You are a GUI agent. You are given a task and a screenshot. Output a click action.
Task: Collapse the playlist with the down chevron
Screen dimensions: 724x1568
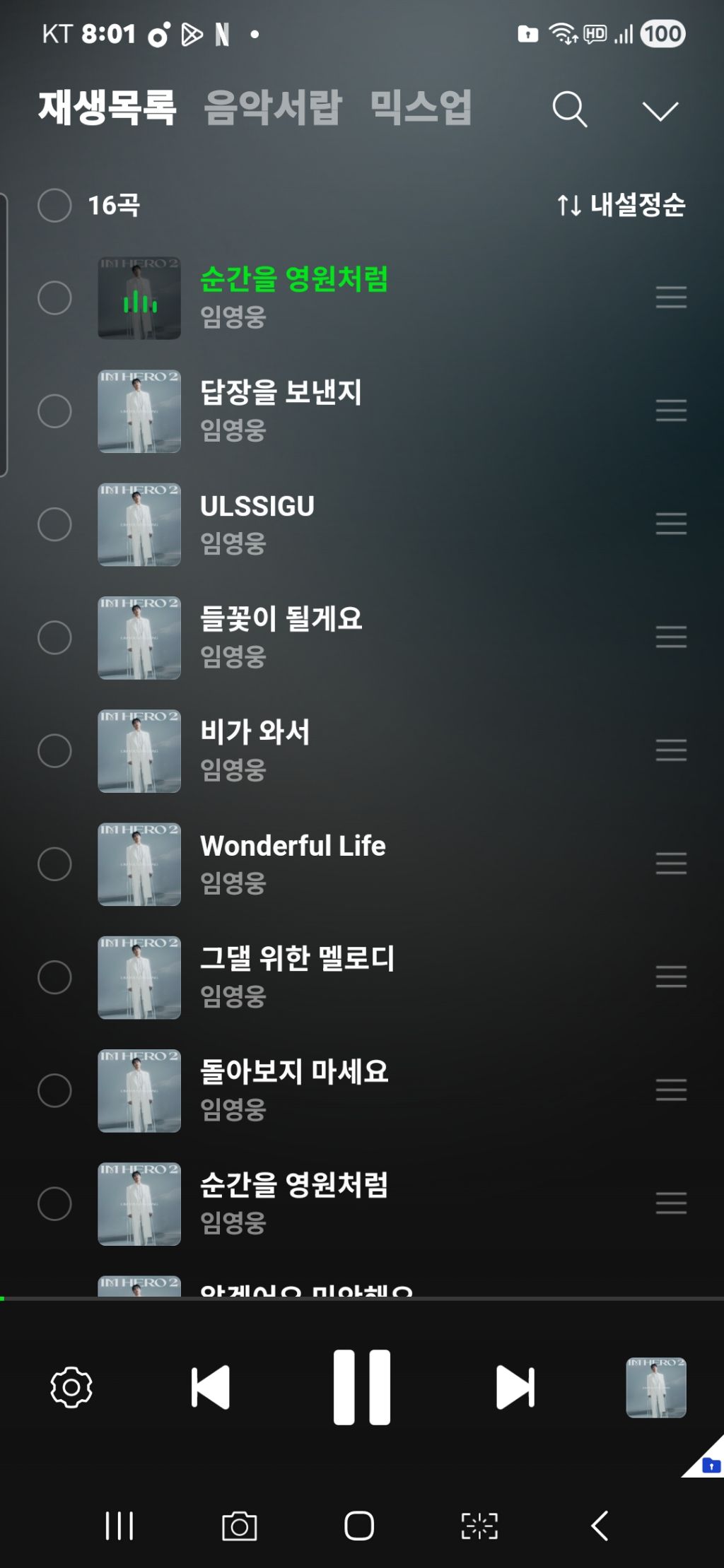click(660, 110)
